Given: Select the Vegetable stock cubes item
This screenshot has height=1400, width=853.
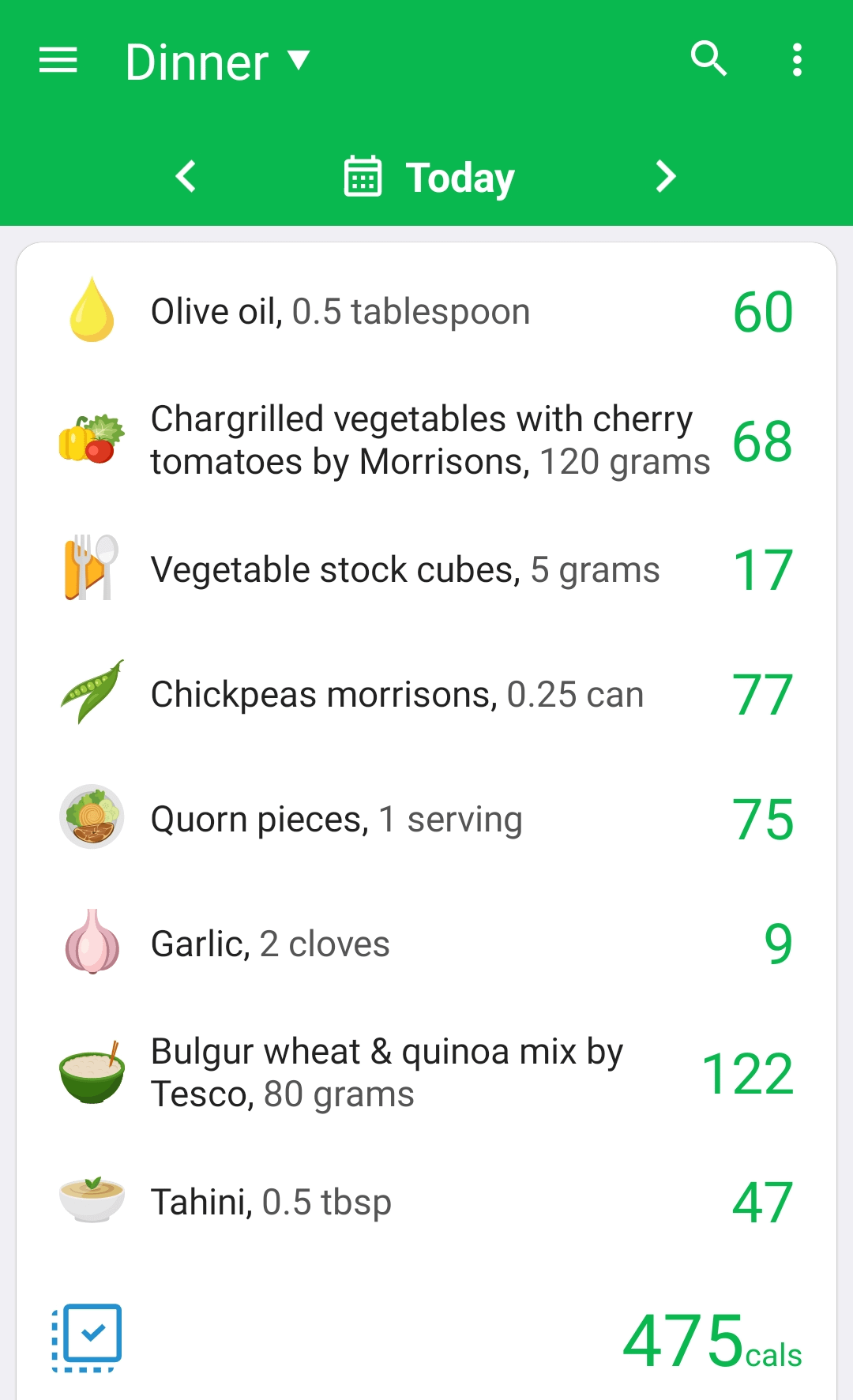Looking at the screenshot, I should click(x=426, y=569).
